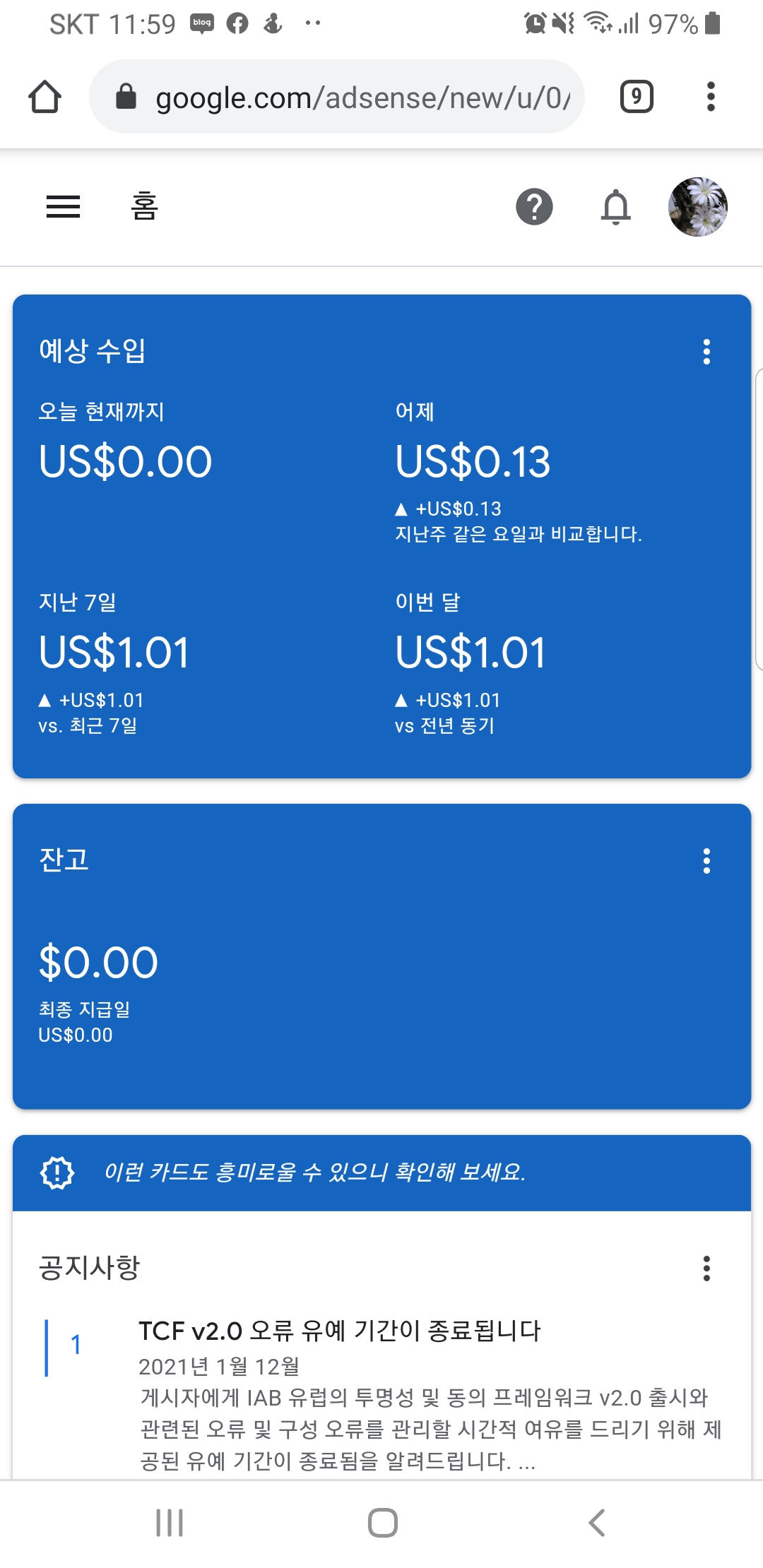
Task: Open the help question mark icon
Action: tap(534, 207)
